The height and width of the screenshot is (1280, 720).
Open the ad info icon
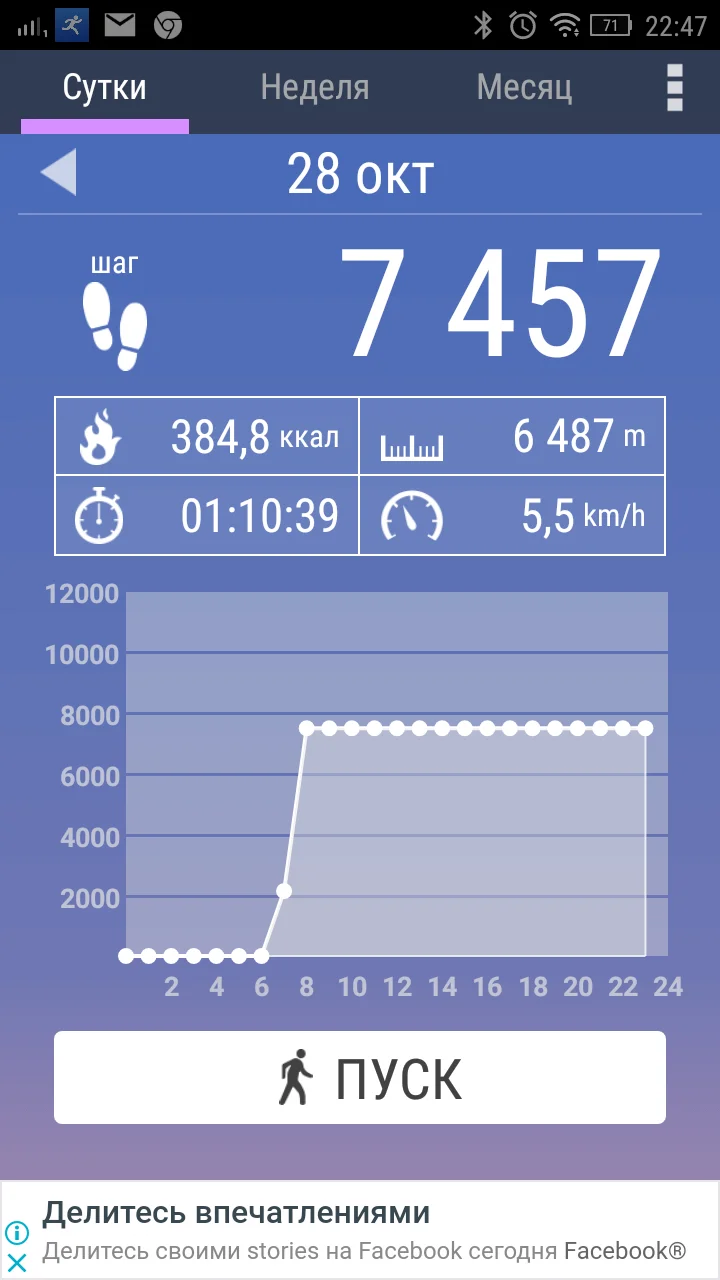coord(17,1232)
